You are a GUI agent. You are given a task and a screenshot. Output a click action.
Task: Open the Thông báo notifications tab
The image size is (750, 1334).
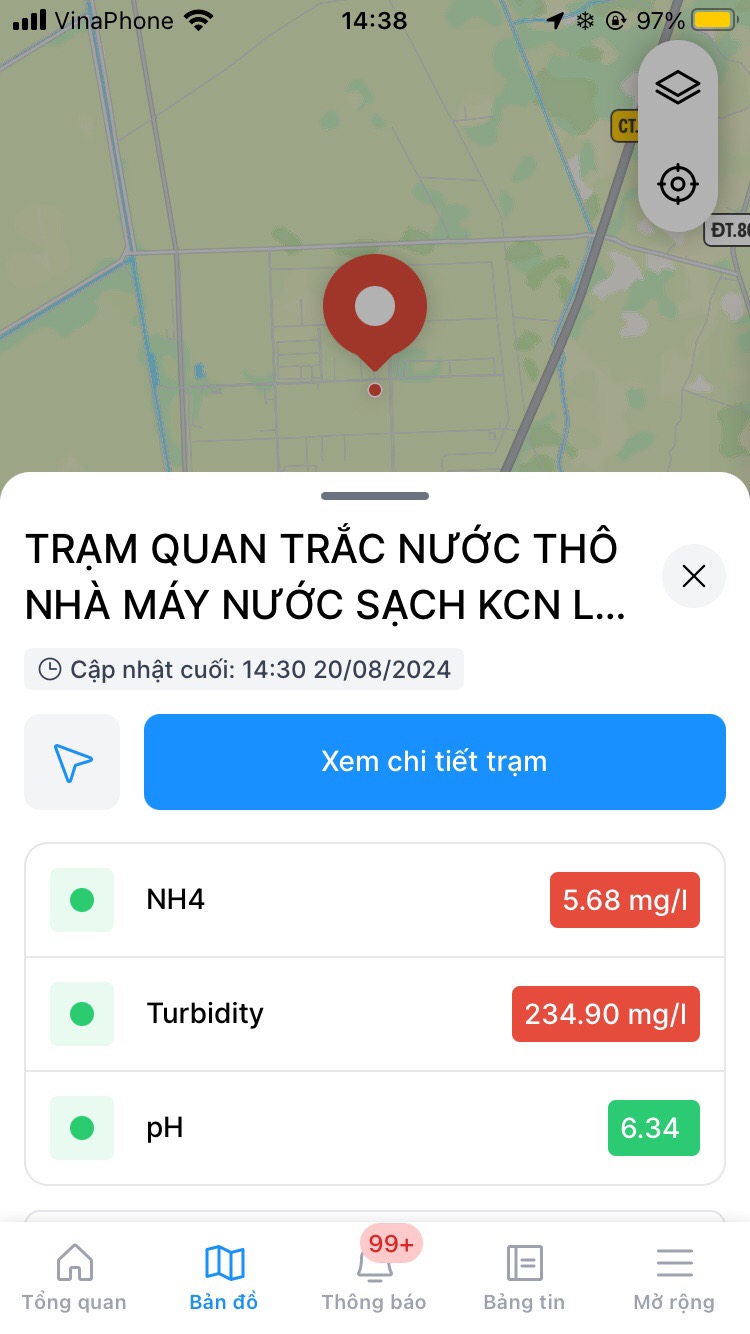point(374,1278)
